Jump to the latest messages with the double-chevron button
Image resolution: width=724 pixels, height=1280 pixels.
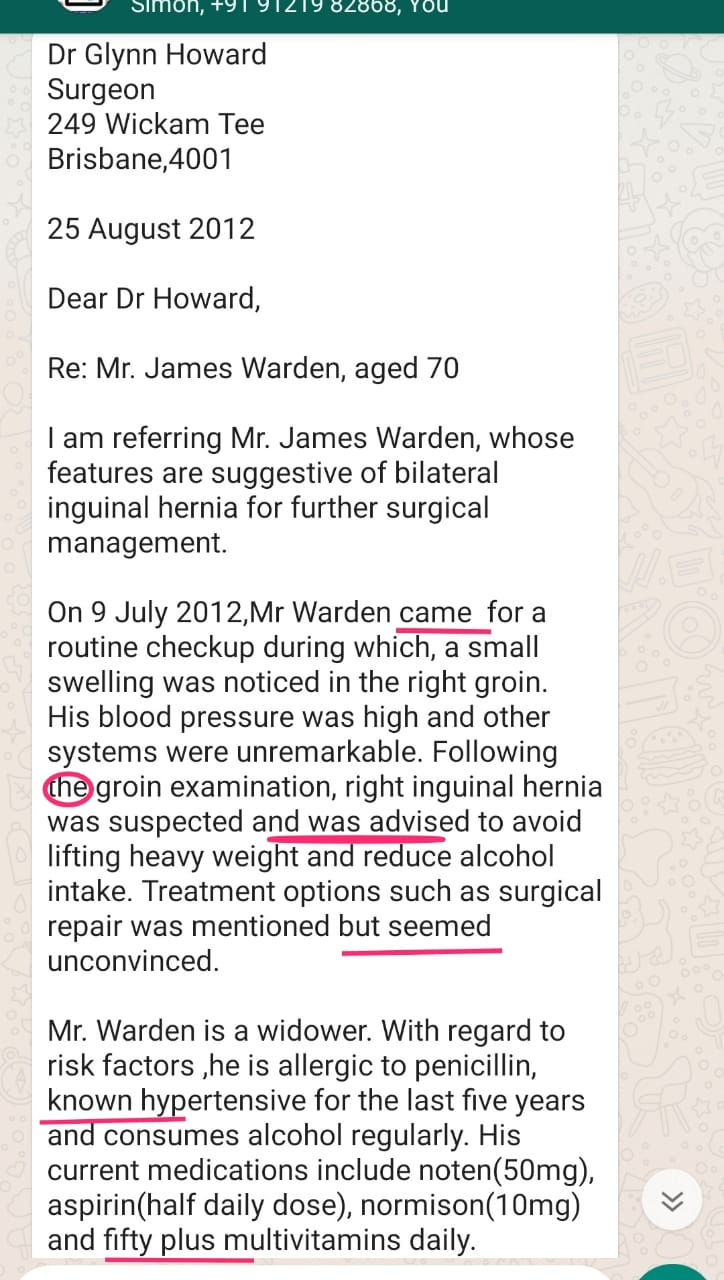tap(672, 1201)
